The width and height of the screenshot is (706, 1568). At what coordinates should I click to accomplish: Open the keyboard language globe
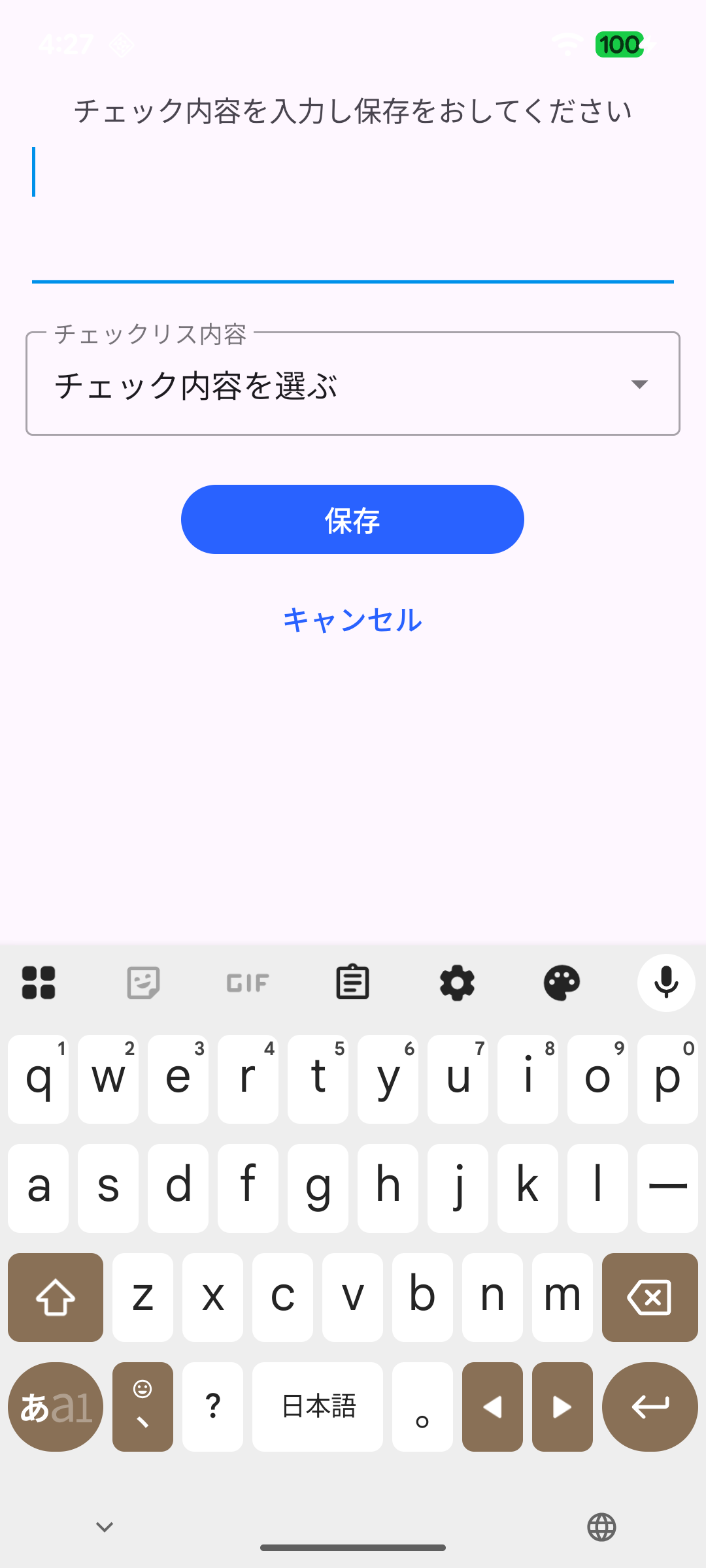pos(601,1527)
